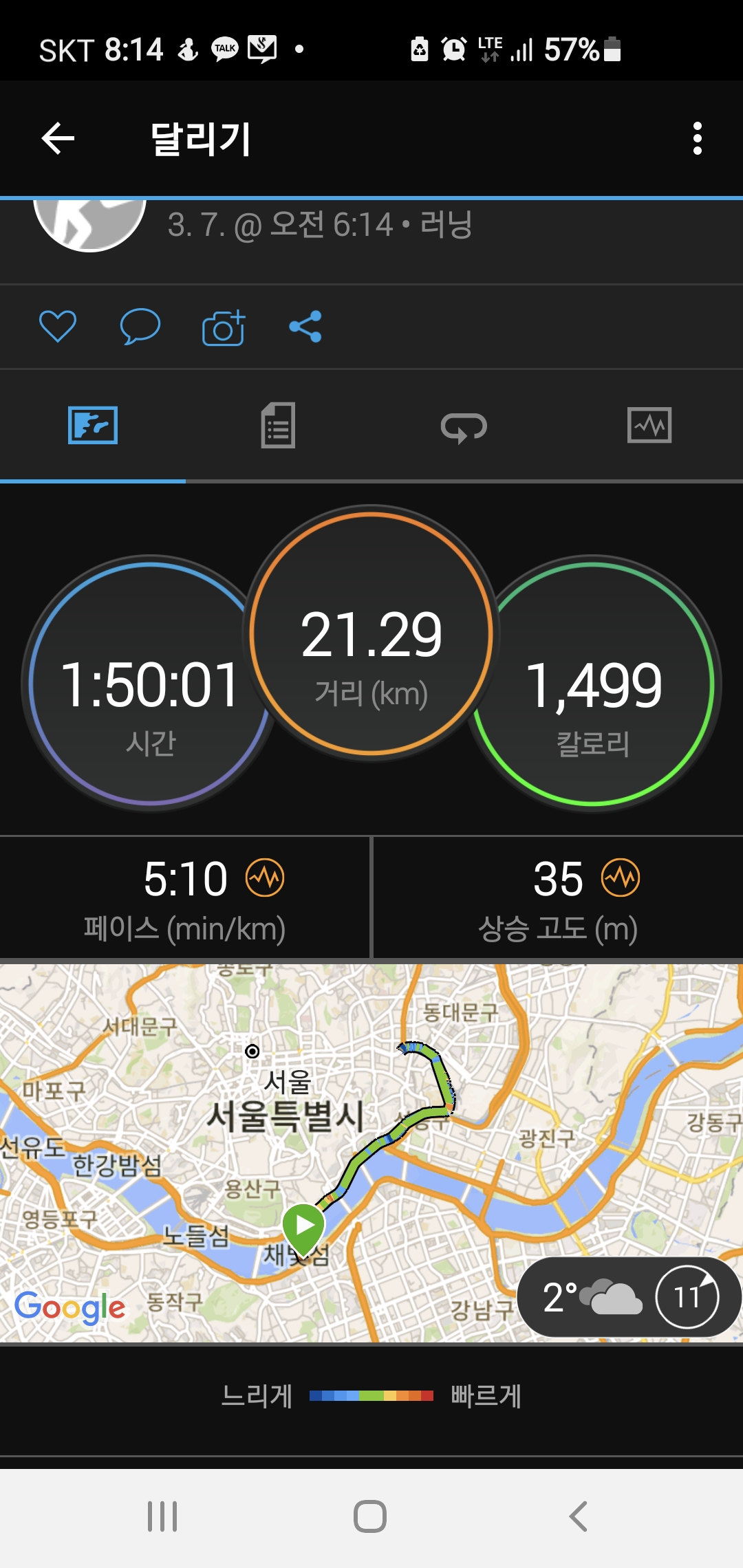Image resolution: width=743 pixels, height=1568 pixels.
Task: Switch to the stats details tab
Action: pyautogui.click(x=278, y=426)
